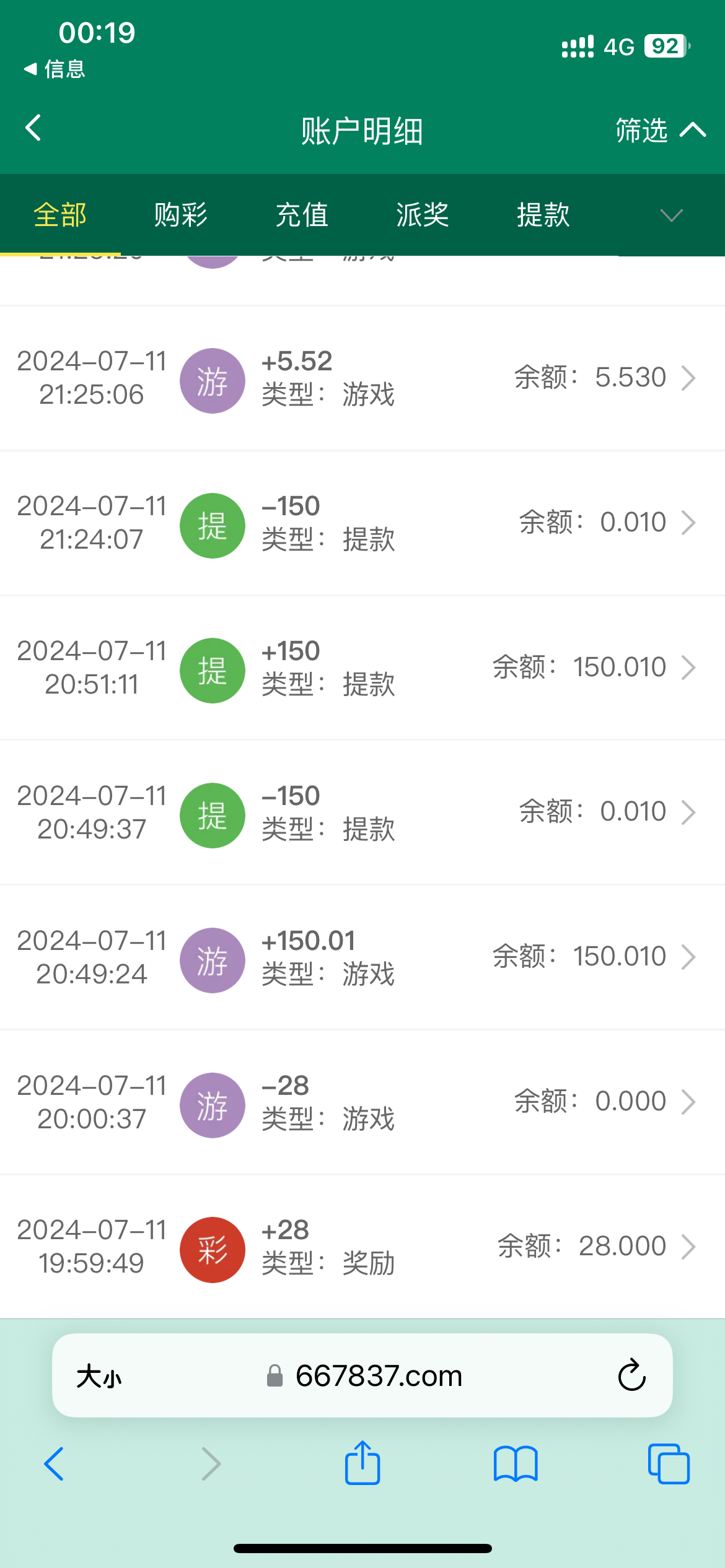Open the Safari share sheet
Screen dimensions: 725x1568
[x=362, y=1464]
